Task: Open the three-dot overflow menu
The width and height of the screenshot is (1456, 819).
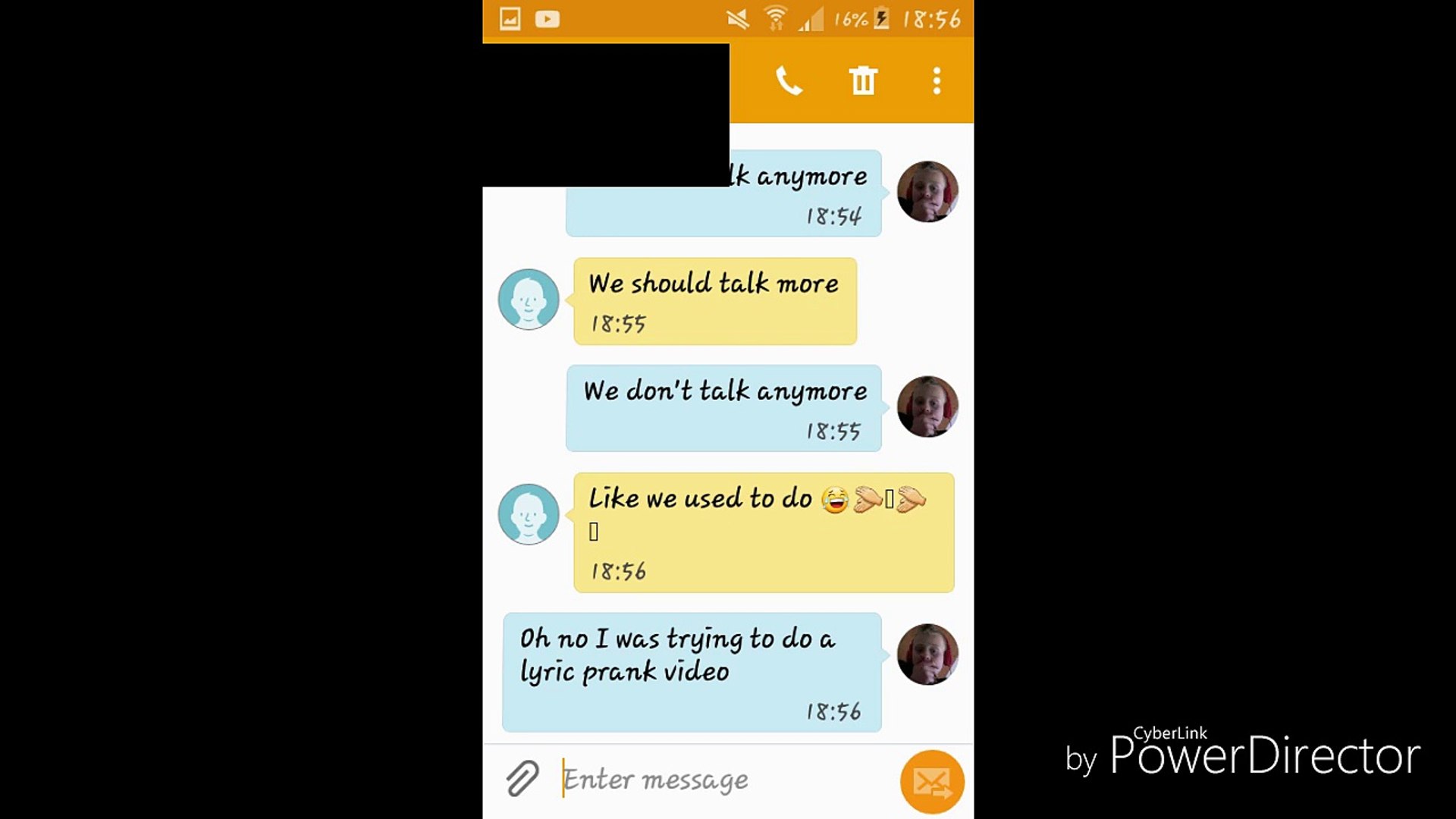Action: pyautogui.click(x=937, y=81)
